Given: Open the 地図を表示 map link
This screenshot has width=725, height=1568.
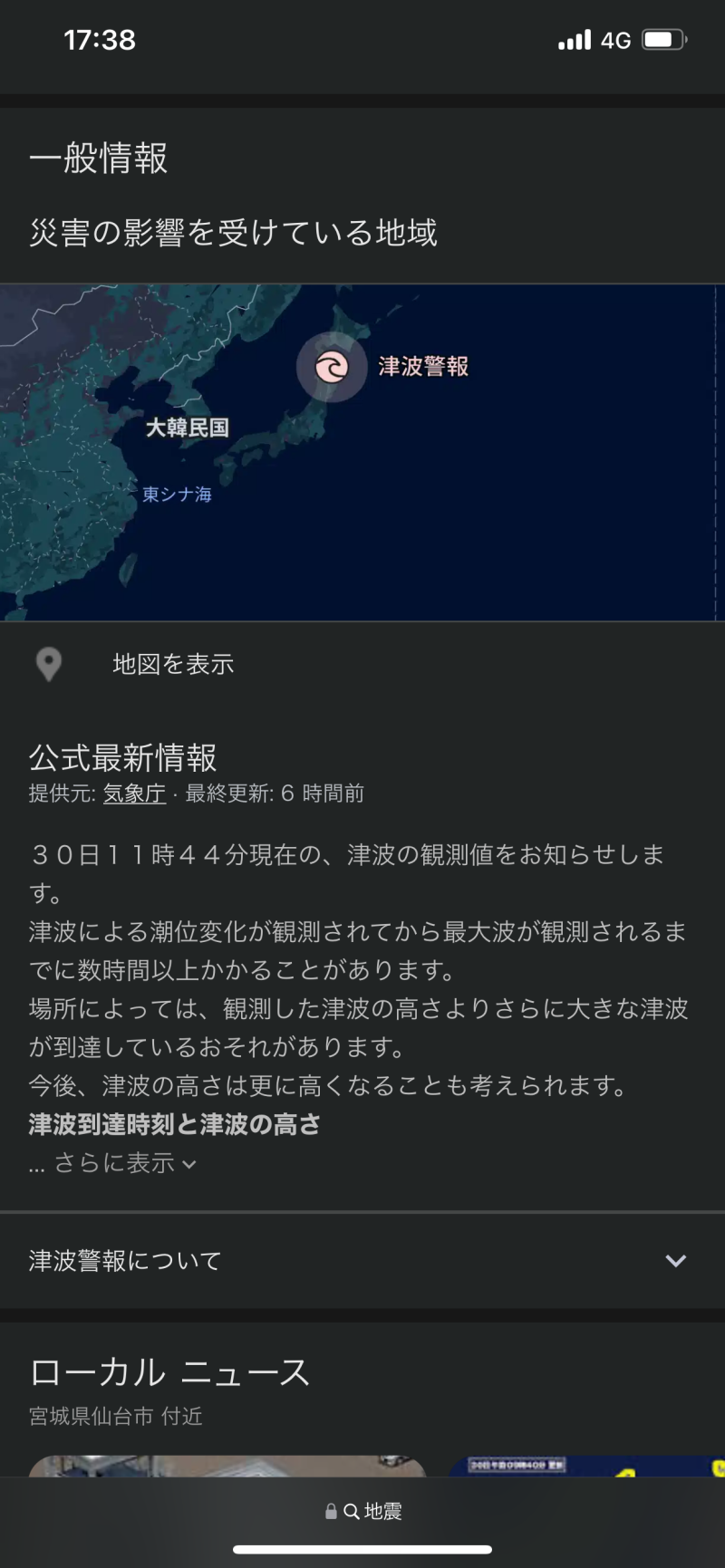Looking at the screenshot, I should pyautogui.click(x=172, y=664).
